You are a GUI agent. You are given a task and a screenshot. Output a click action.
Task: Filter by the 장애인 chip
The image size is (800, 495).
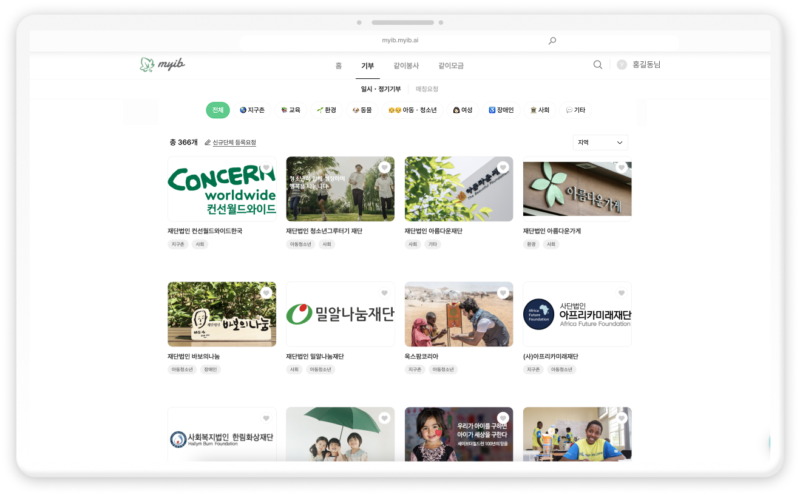coord(502,110)
